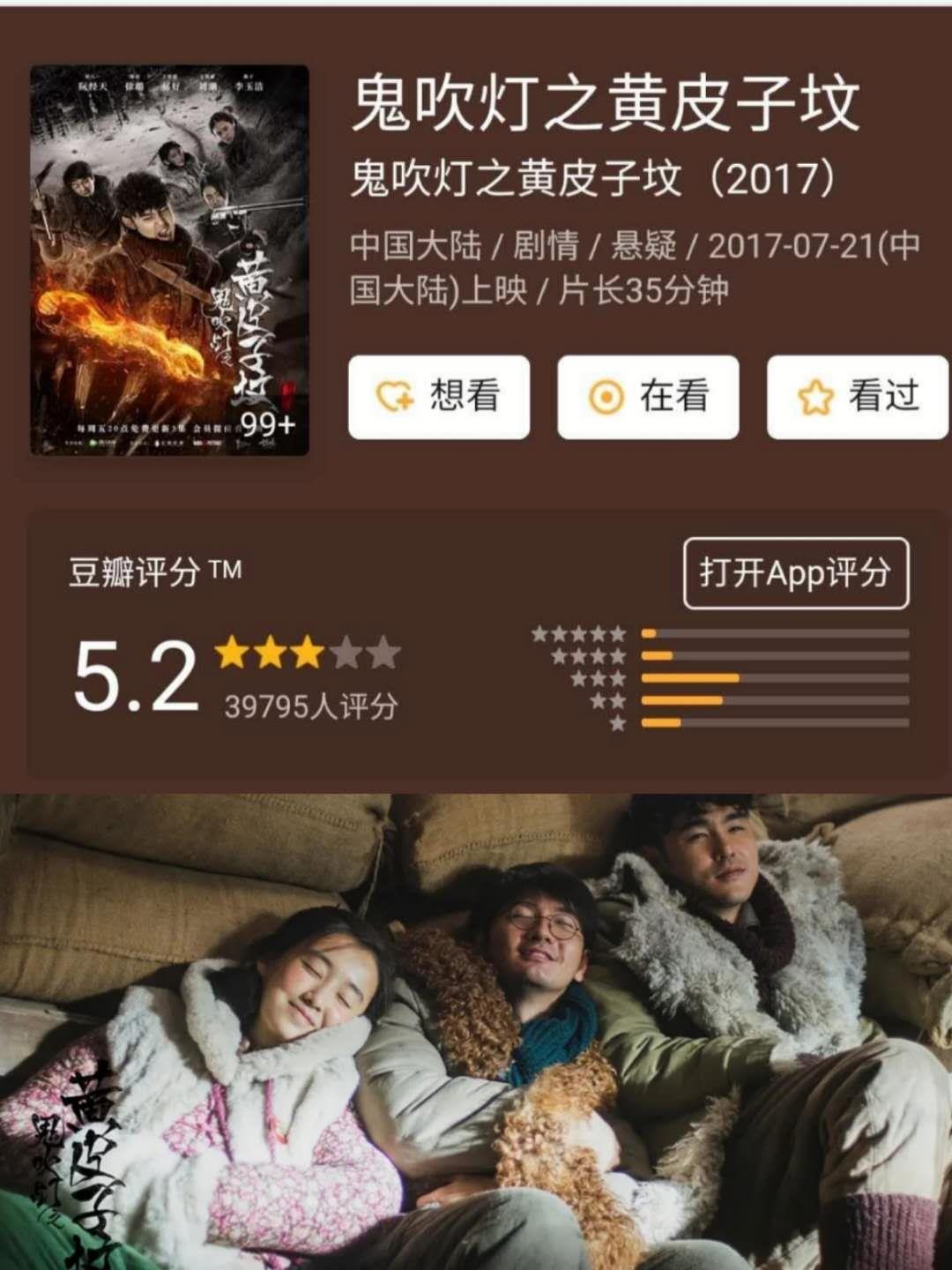The image size is (952, 1270).
Task: Open the movie poster with 99+ badge
Action: point(169,260)
